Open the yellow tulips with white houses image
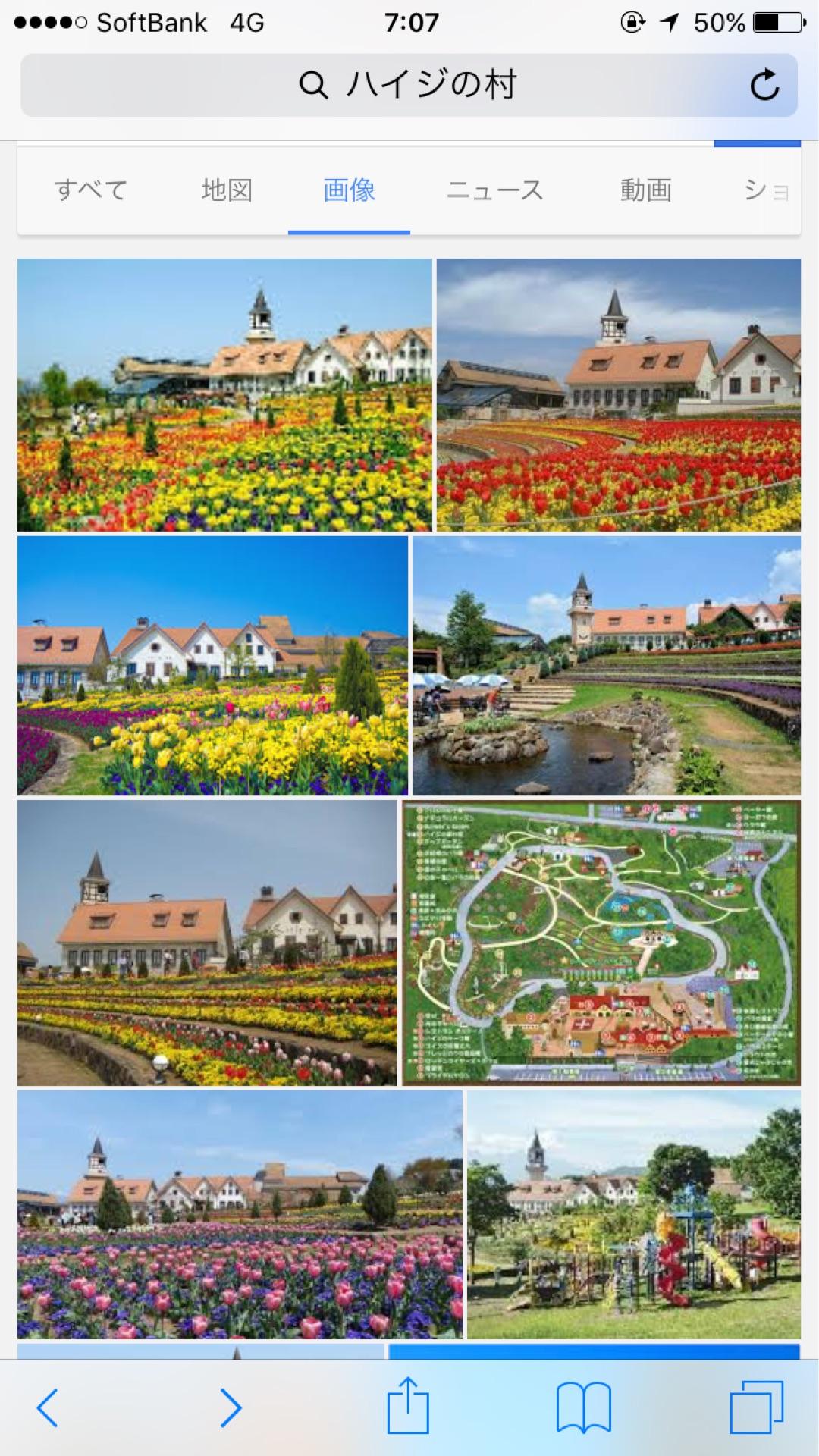819x1456 pixels. (212, 666)
